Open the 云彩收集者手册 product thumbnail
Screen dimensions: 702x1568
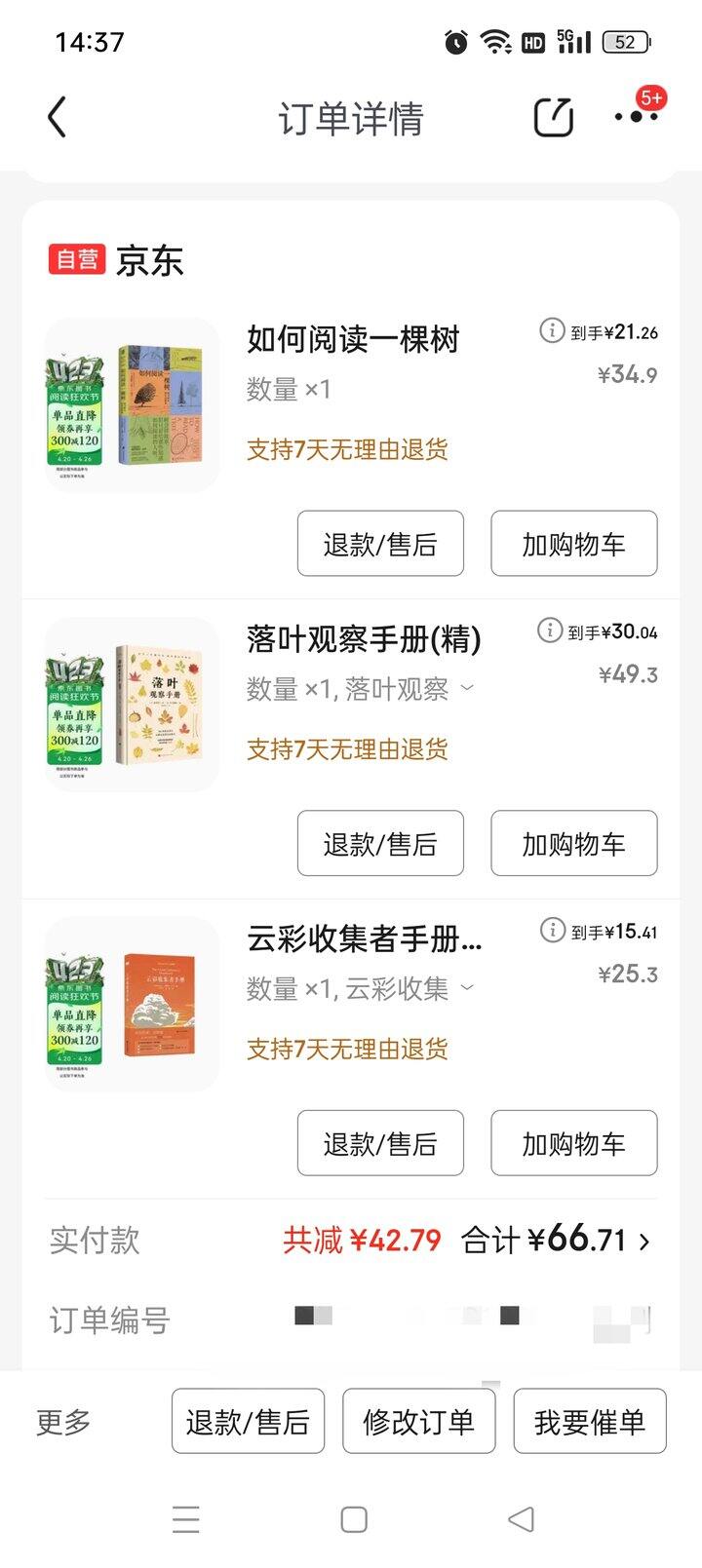133,1004
